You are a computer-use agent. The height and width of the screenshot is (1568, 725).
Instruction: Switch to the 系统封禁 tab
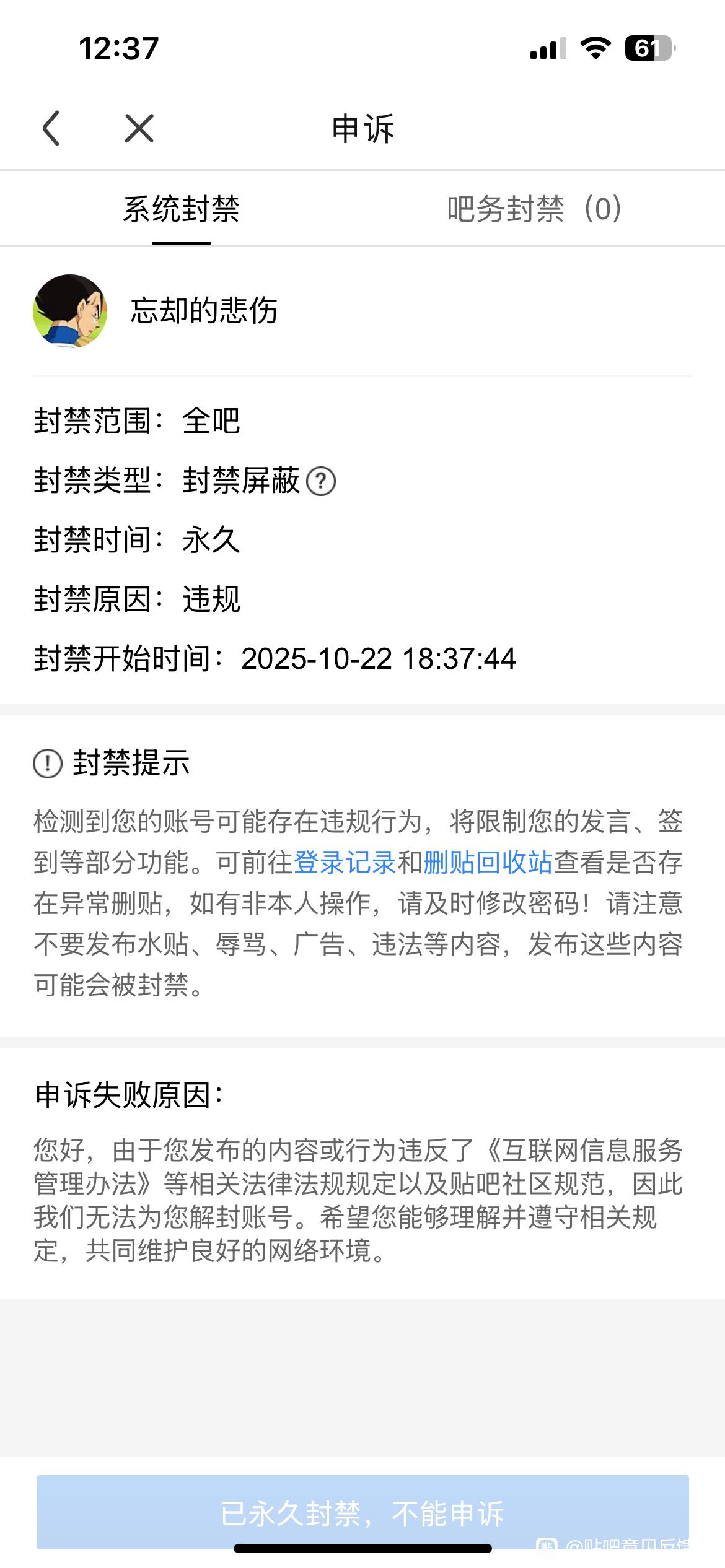point(181,209)
